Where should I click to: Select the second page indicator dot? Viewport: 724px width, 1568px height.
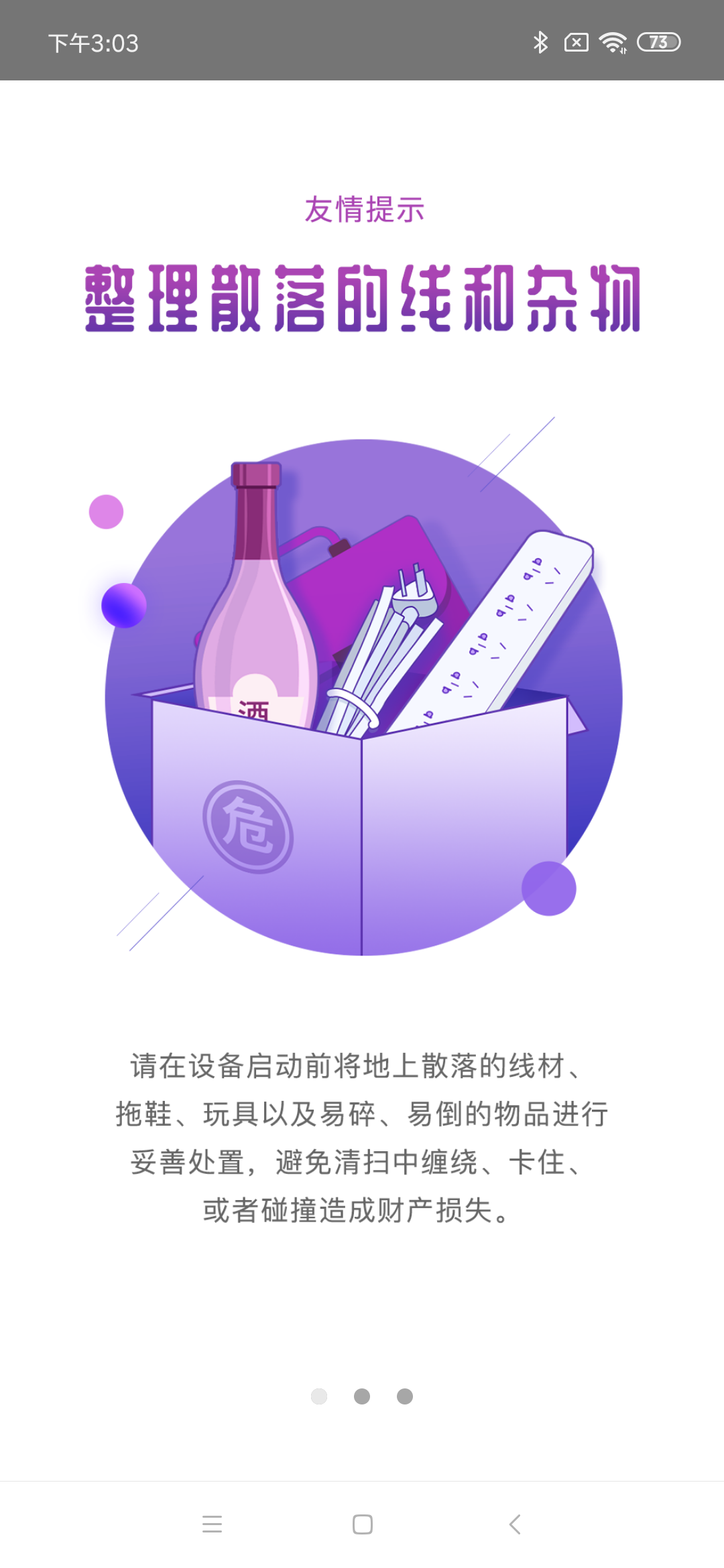pyautogui.click(x=362, y=1396)
